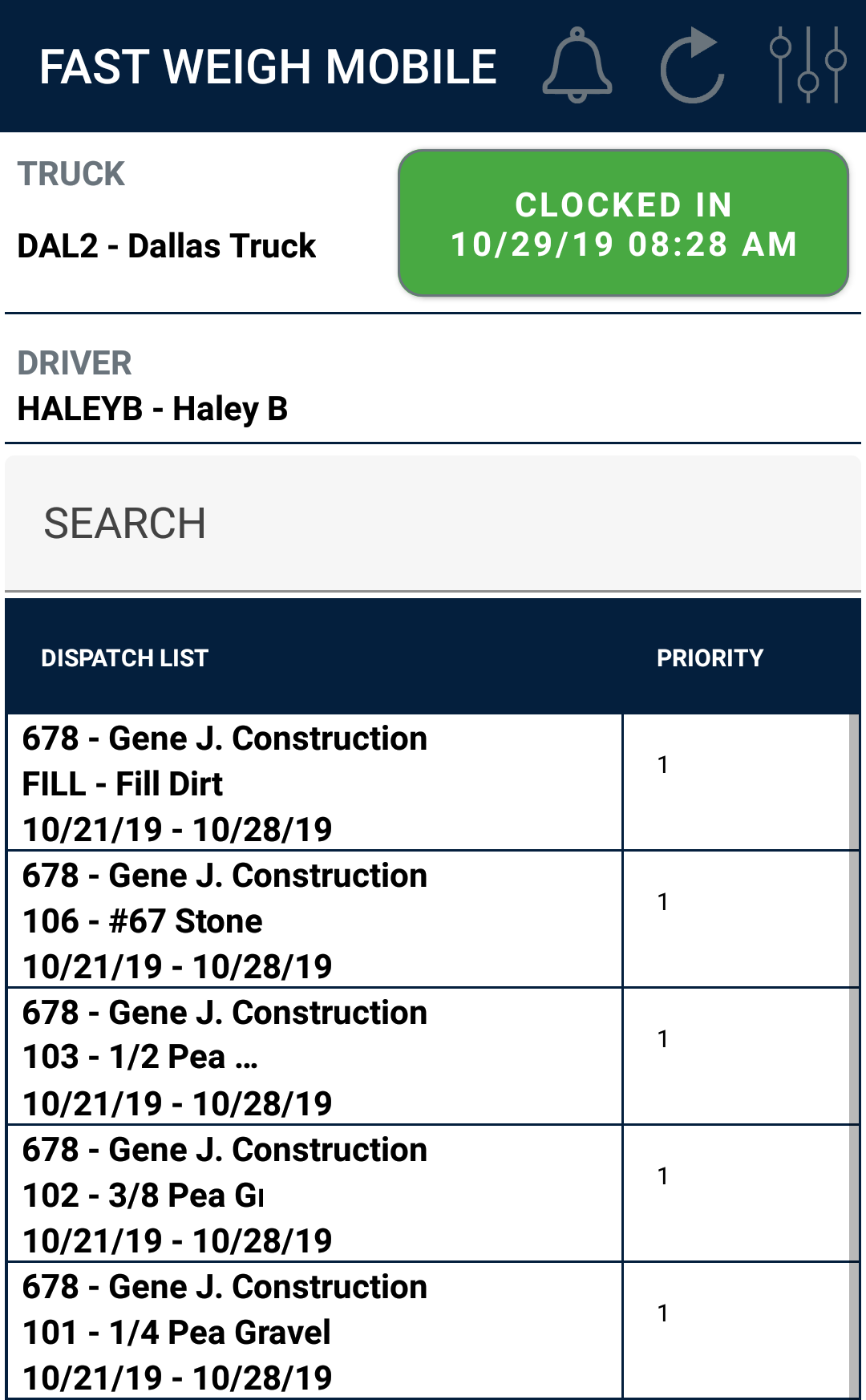Viewport: 866px width, 1400px height.
Task: Tap the refresh icon
Action: 692,66
